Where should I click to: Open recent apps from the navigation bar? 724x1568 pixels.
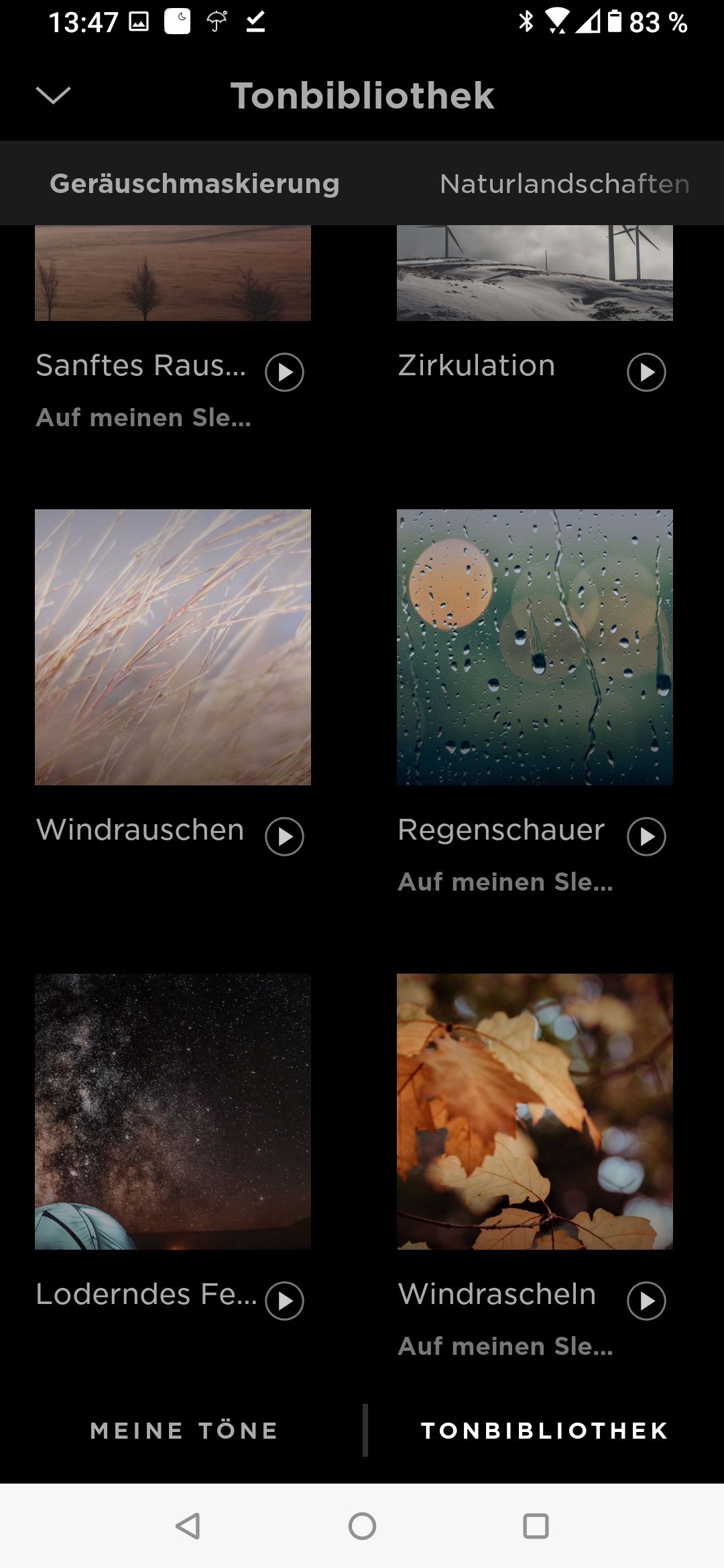pyautogui.click(x=536, y=1526)
